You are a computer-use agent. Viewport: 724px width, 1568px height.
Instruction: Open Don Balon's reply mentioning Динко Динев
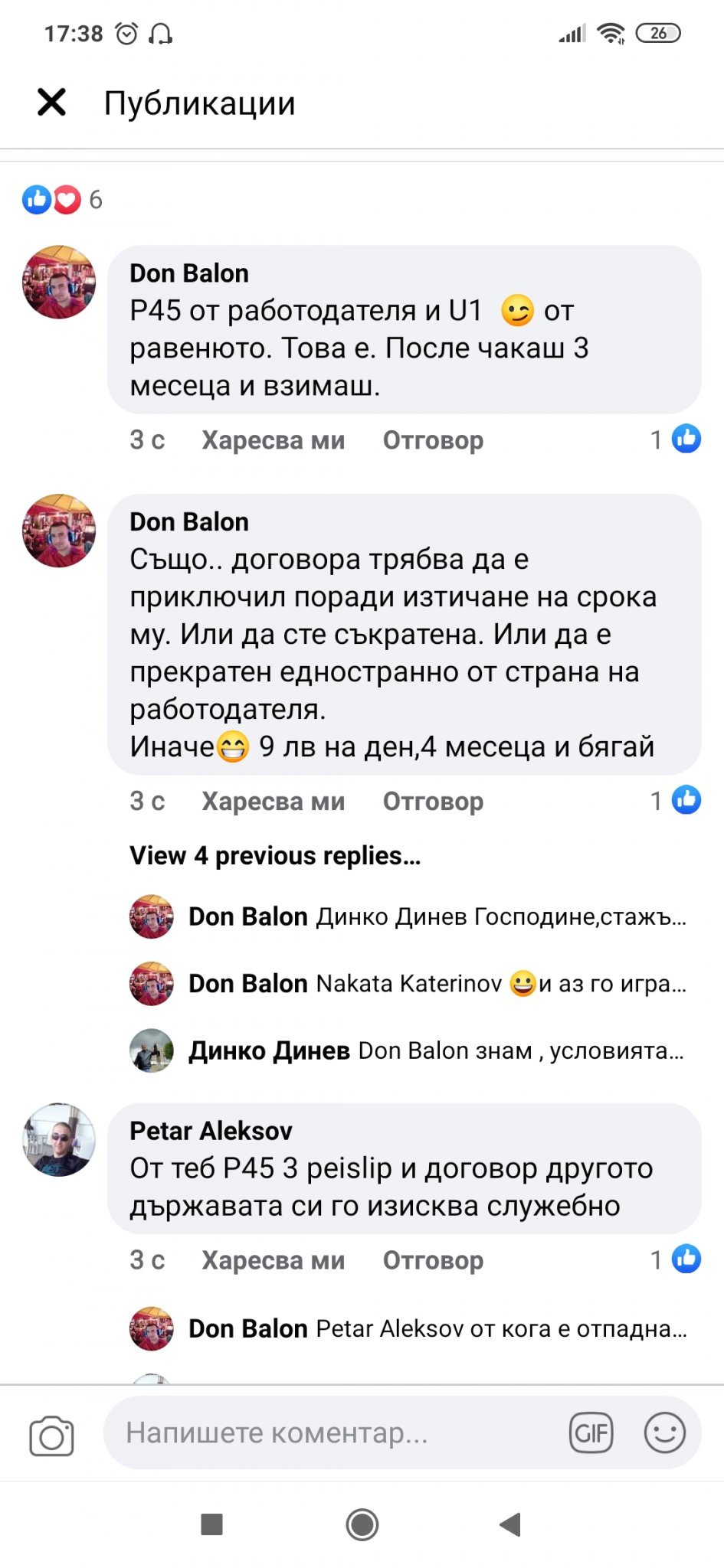coord(437,916)
